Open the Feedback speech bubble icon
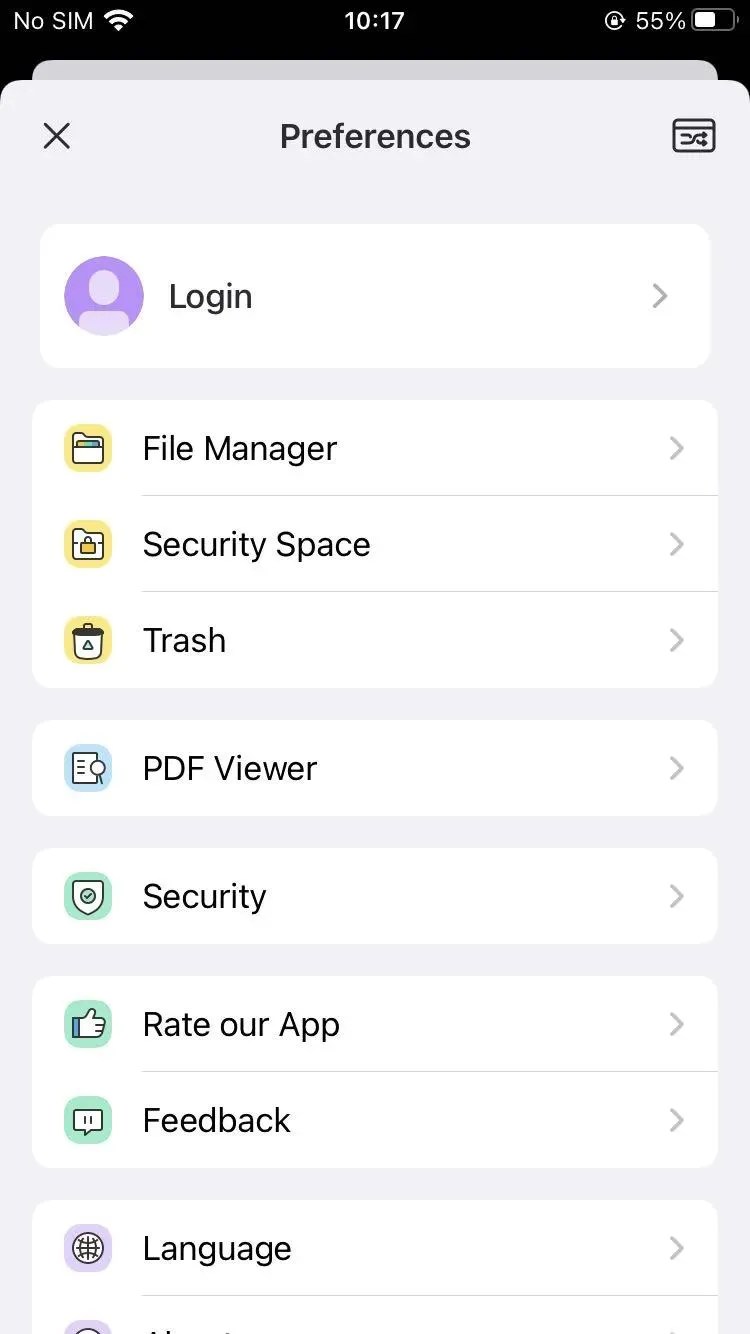This screenshot has height=1334, width=750. pos(88,1120)
